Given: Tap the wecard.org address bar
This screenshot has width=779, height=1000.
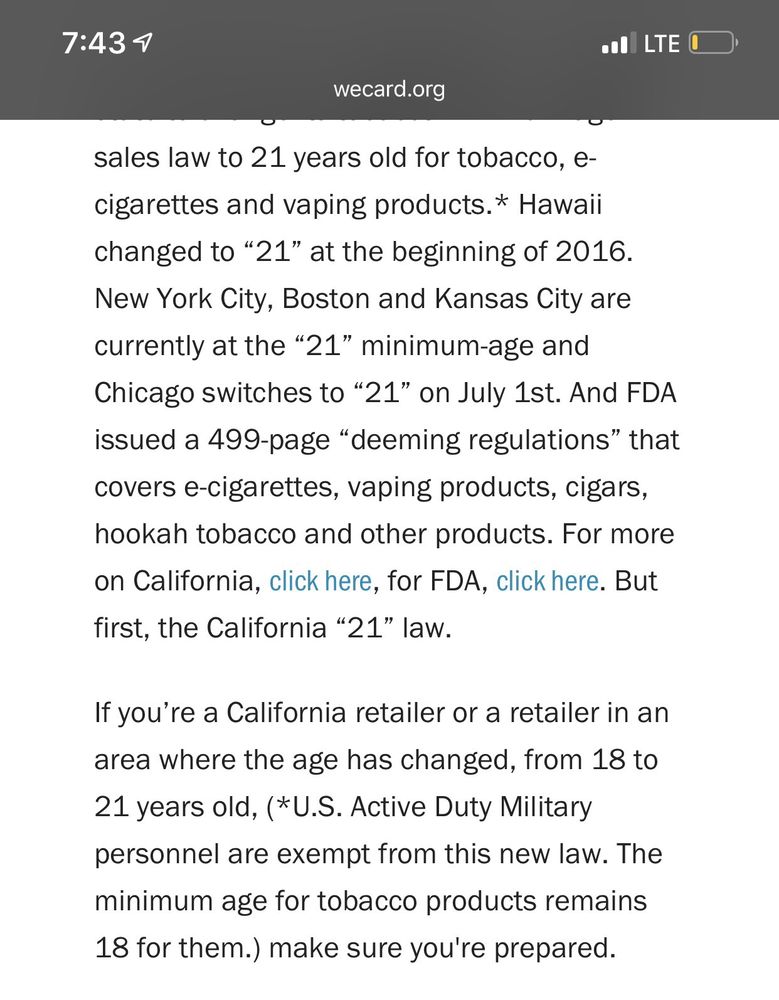Looking at the screenshot, I should [389, 89].
